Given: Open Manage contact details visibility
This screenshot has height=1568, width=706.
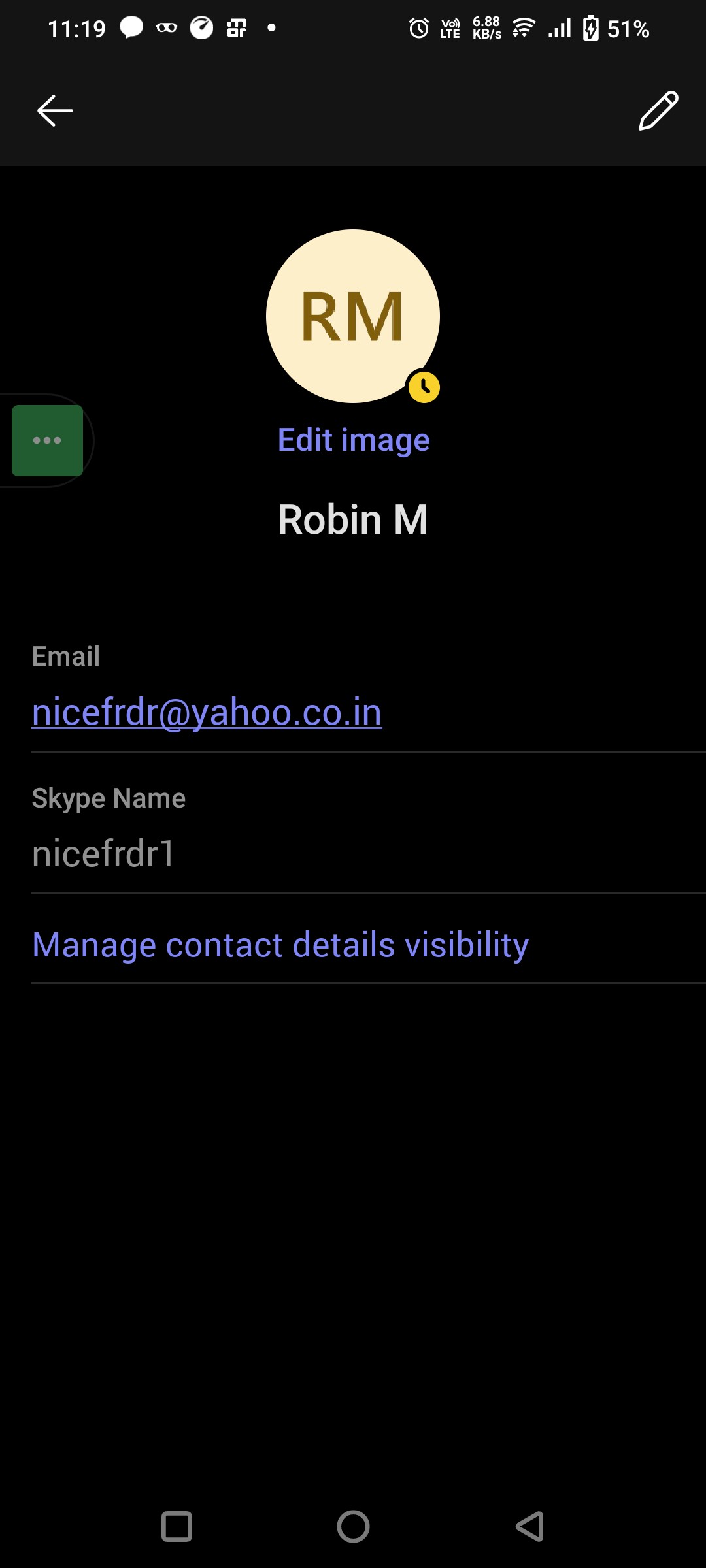Looking at the screenshot, I should (280, 945).
